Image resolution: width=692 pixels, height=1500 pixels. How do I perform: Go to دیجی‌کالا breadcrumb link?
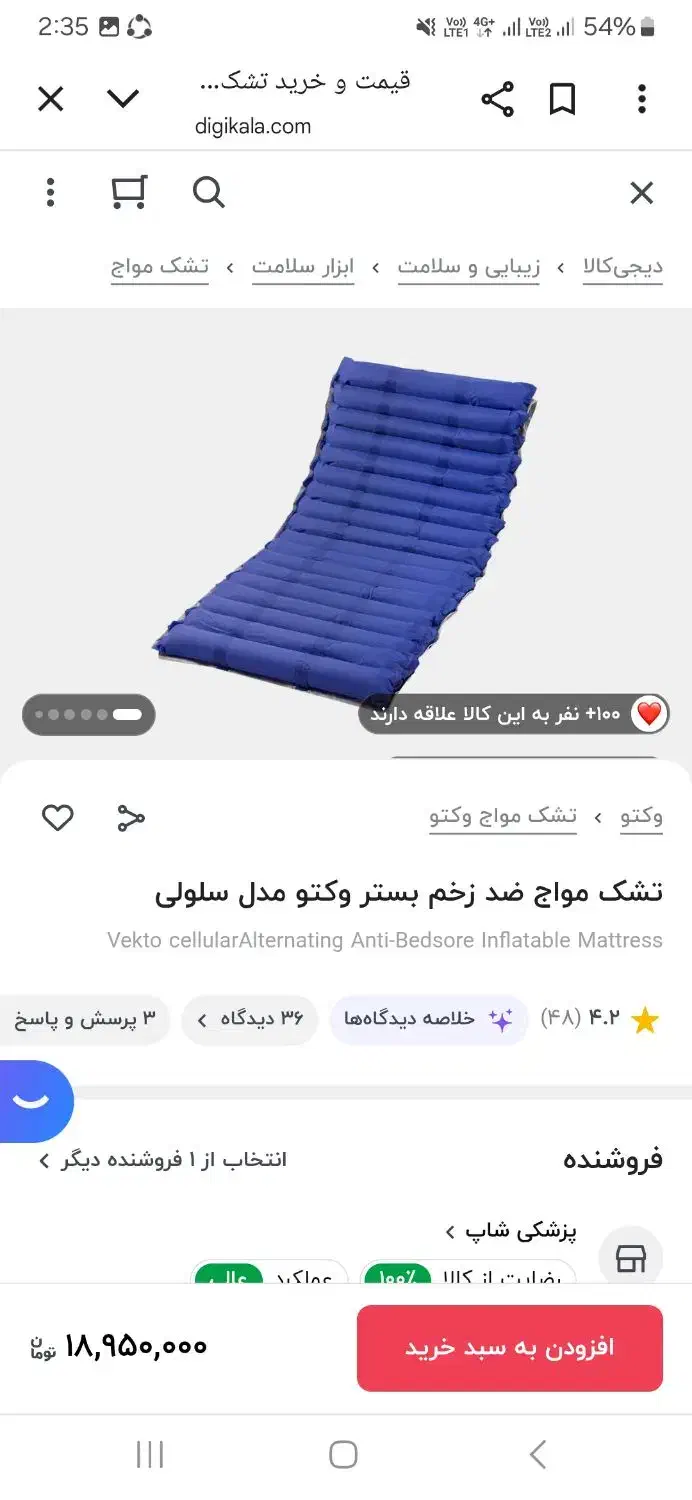click(x=623, y=267)
